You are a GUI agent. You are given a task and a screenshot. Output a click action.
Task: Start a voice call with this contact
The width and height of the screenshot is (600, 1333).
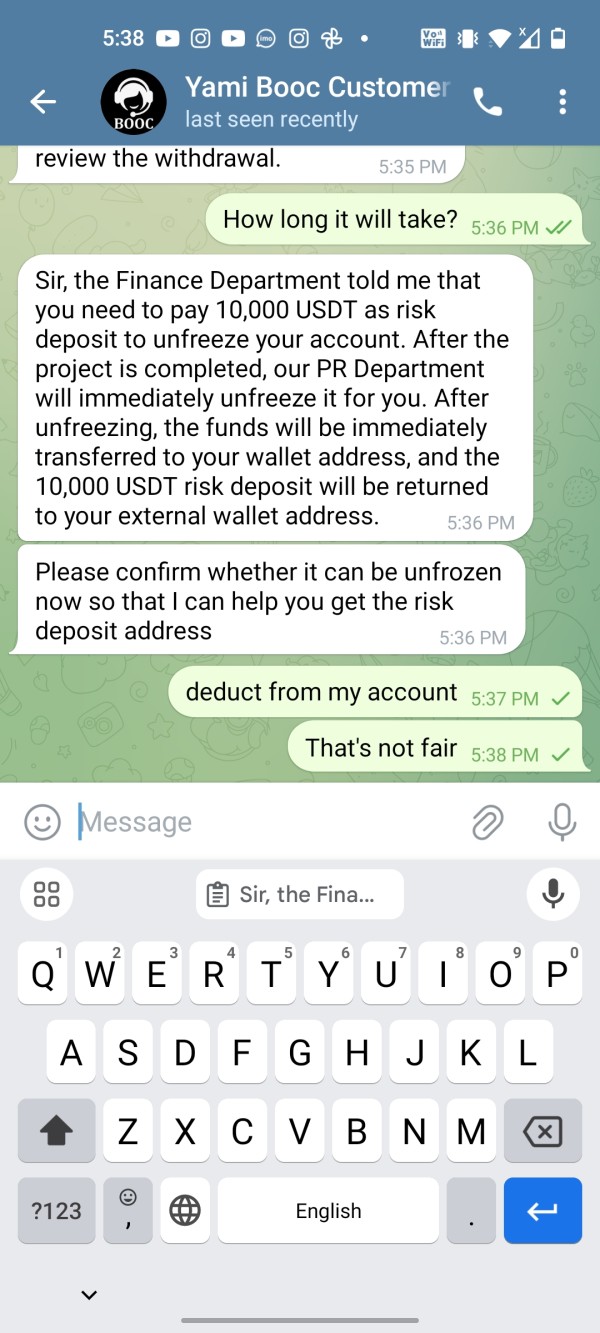(x=488, y=101)
